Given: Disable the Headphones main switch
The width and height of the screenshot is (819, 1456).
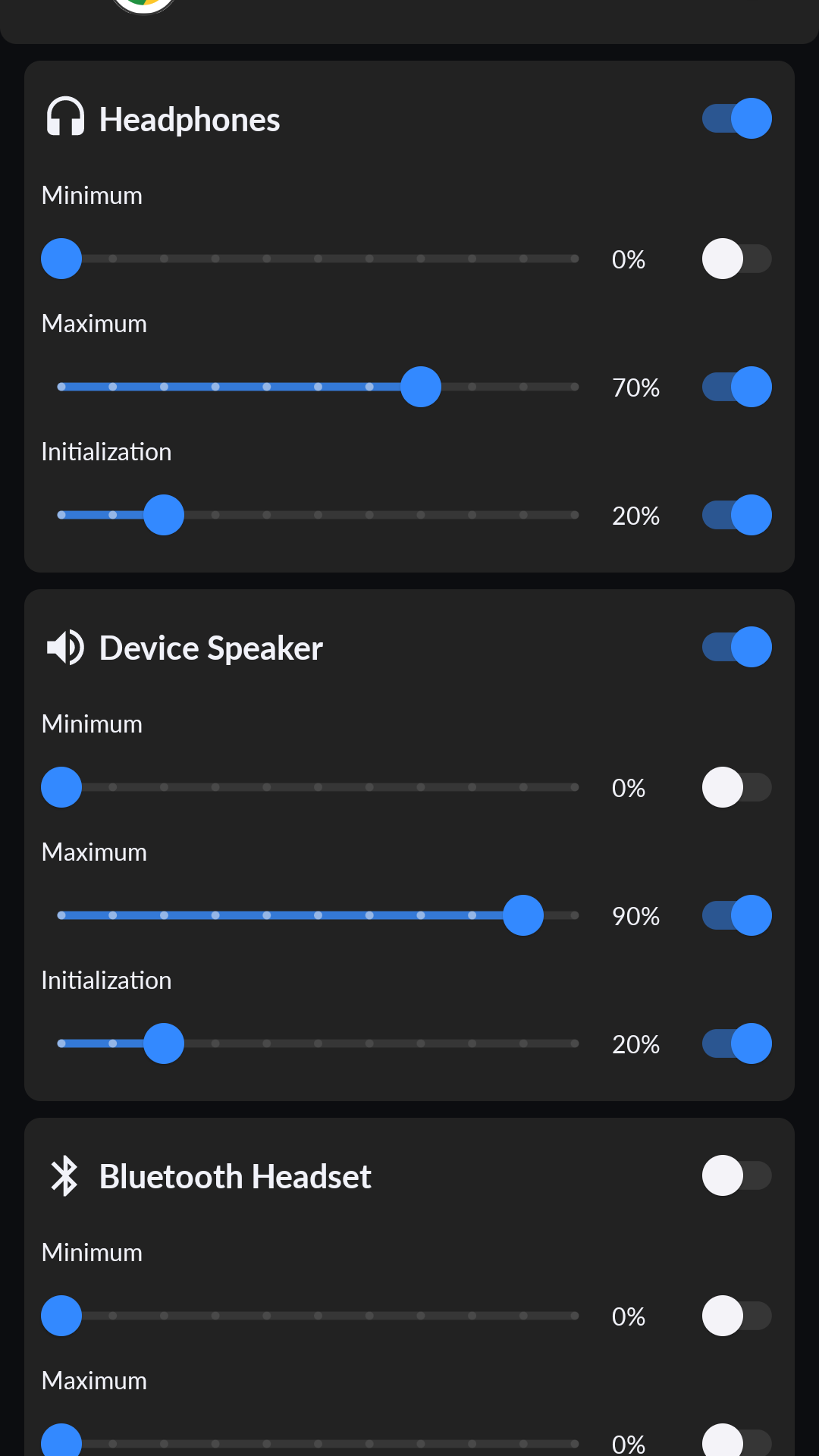Looking at the screenshot, I should pyautogui.click(x=736, y=118).
